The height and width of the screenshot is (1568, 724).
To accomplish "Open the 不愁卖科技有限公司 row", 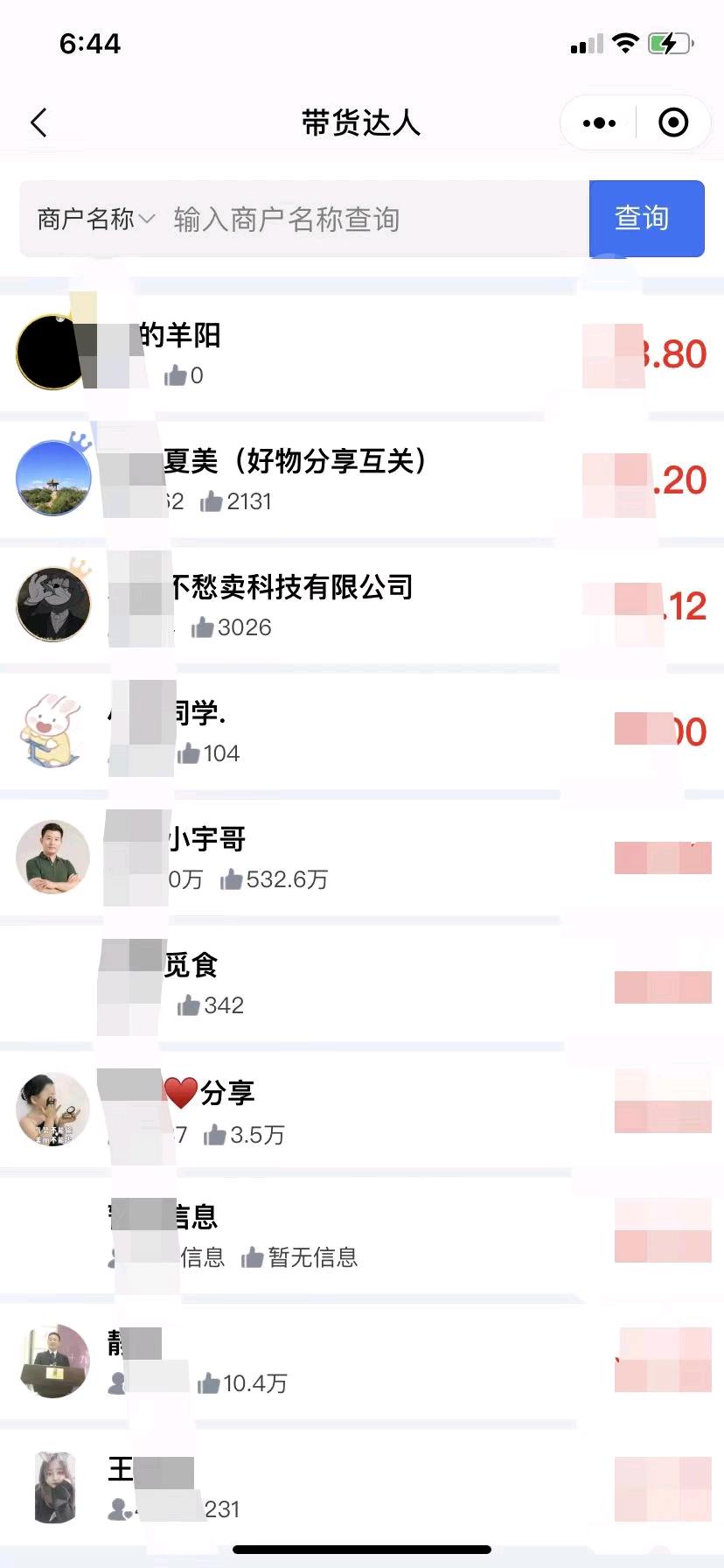I will (x=362, y=605).
